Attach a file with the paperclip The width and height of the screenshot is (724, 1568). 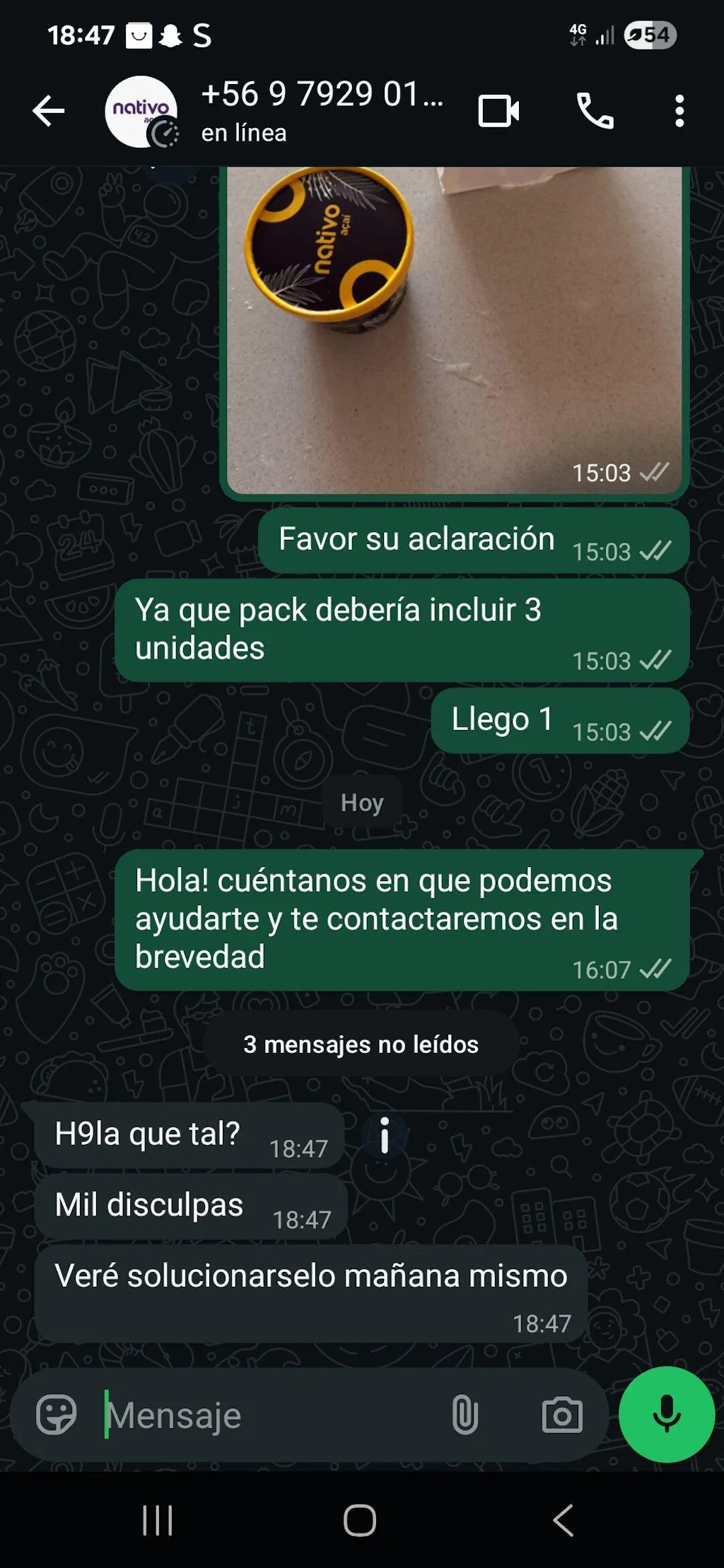tap(465, 1415)
